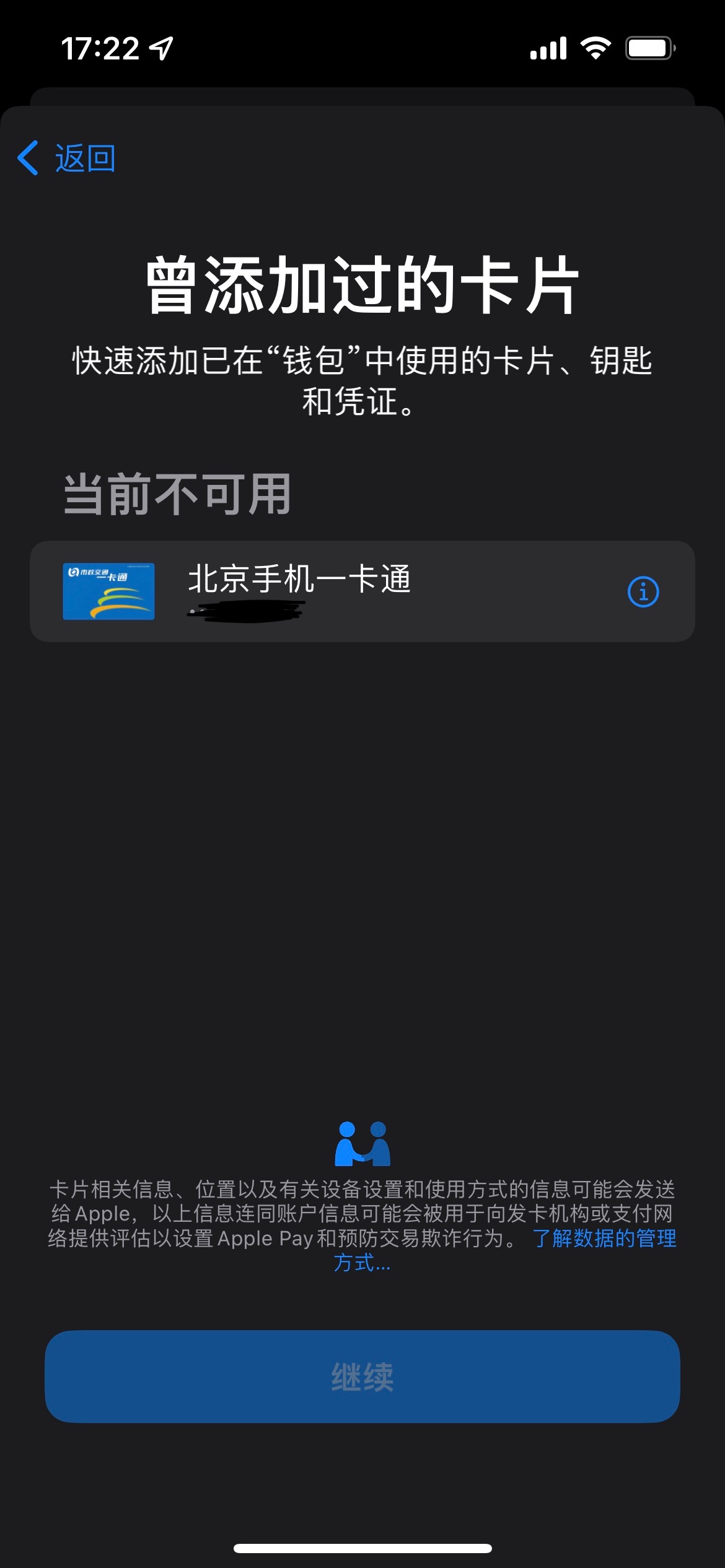Image resolution: width=725 pixels, height=1568 pixels.
Task: Open info for 北京手机一卡通
Action: (643, 592)
